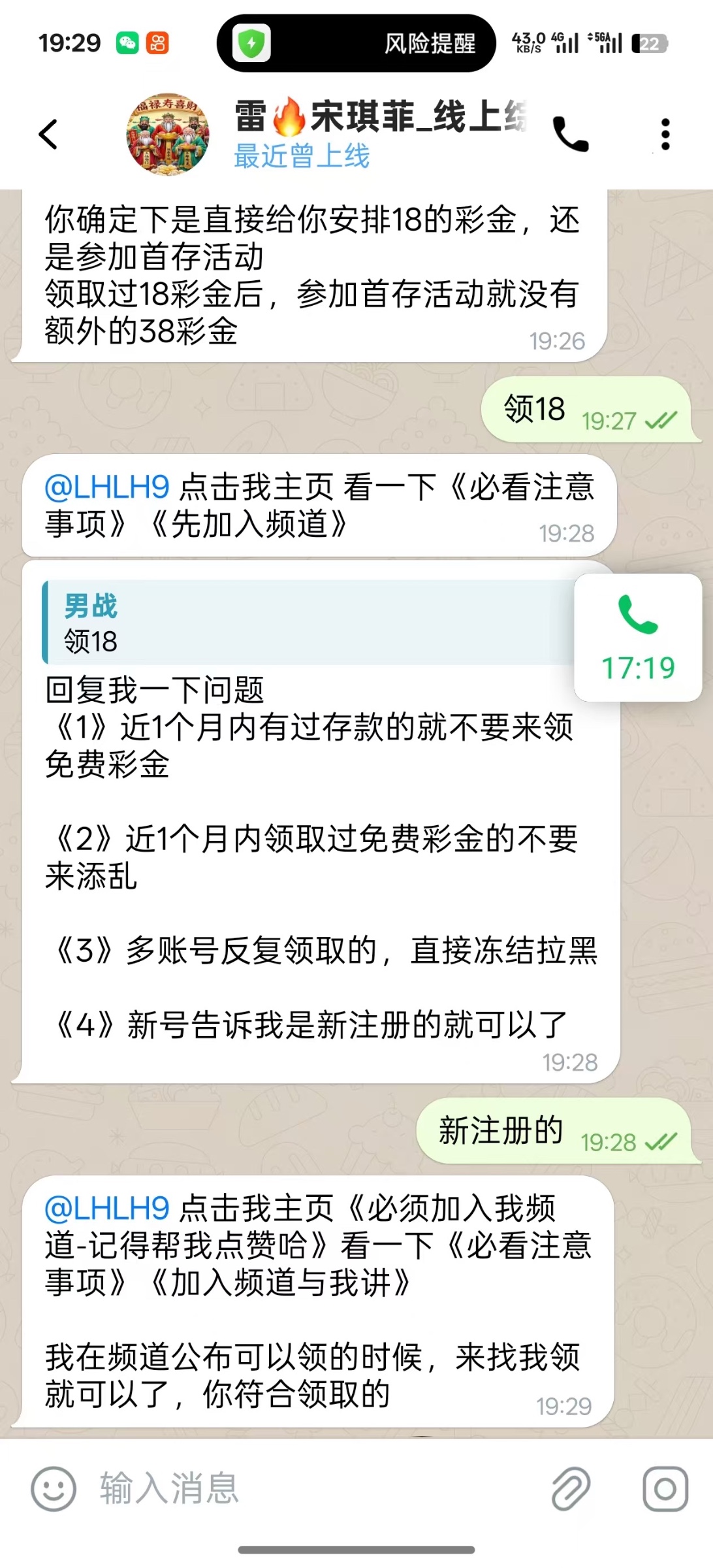Open the 风险提醒 risk alert pill

(356, 44)
